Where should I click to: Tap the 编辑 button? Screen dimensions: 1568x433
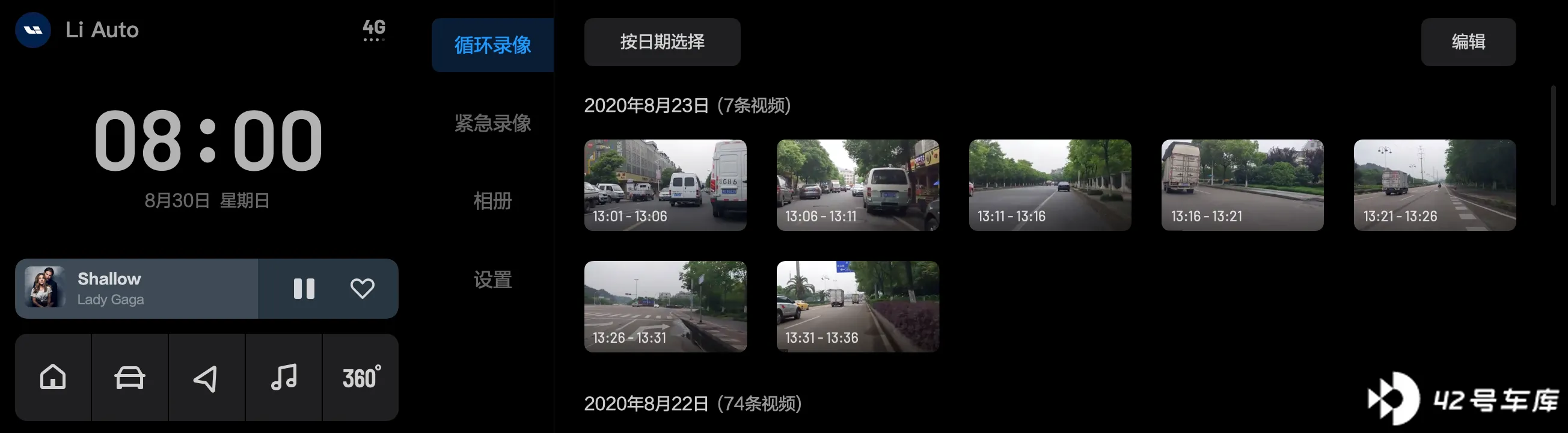(x=1468, y=42)
